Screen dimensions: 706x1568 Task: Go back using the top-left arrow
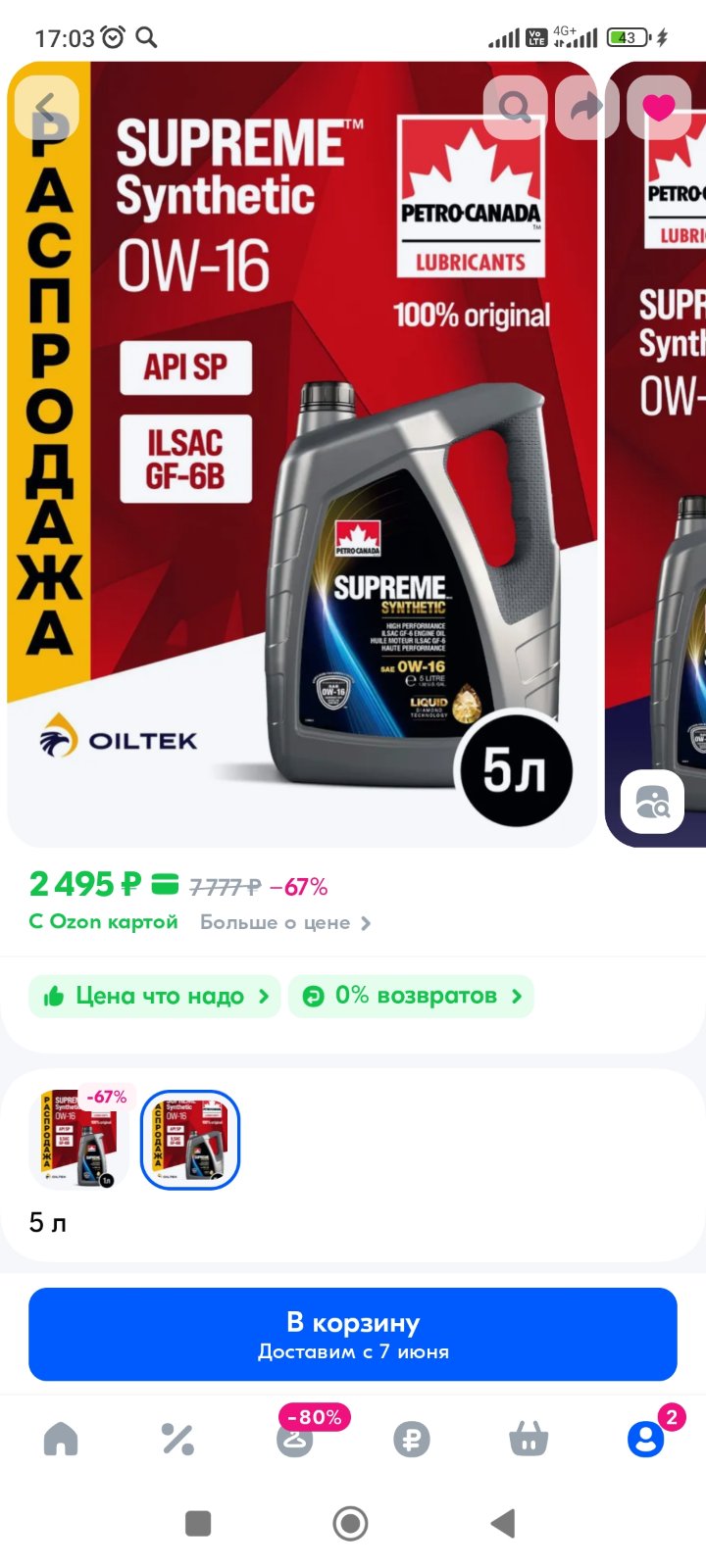coord(46,107)
